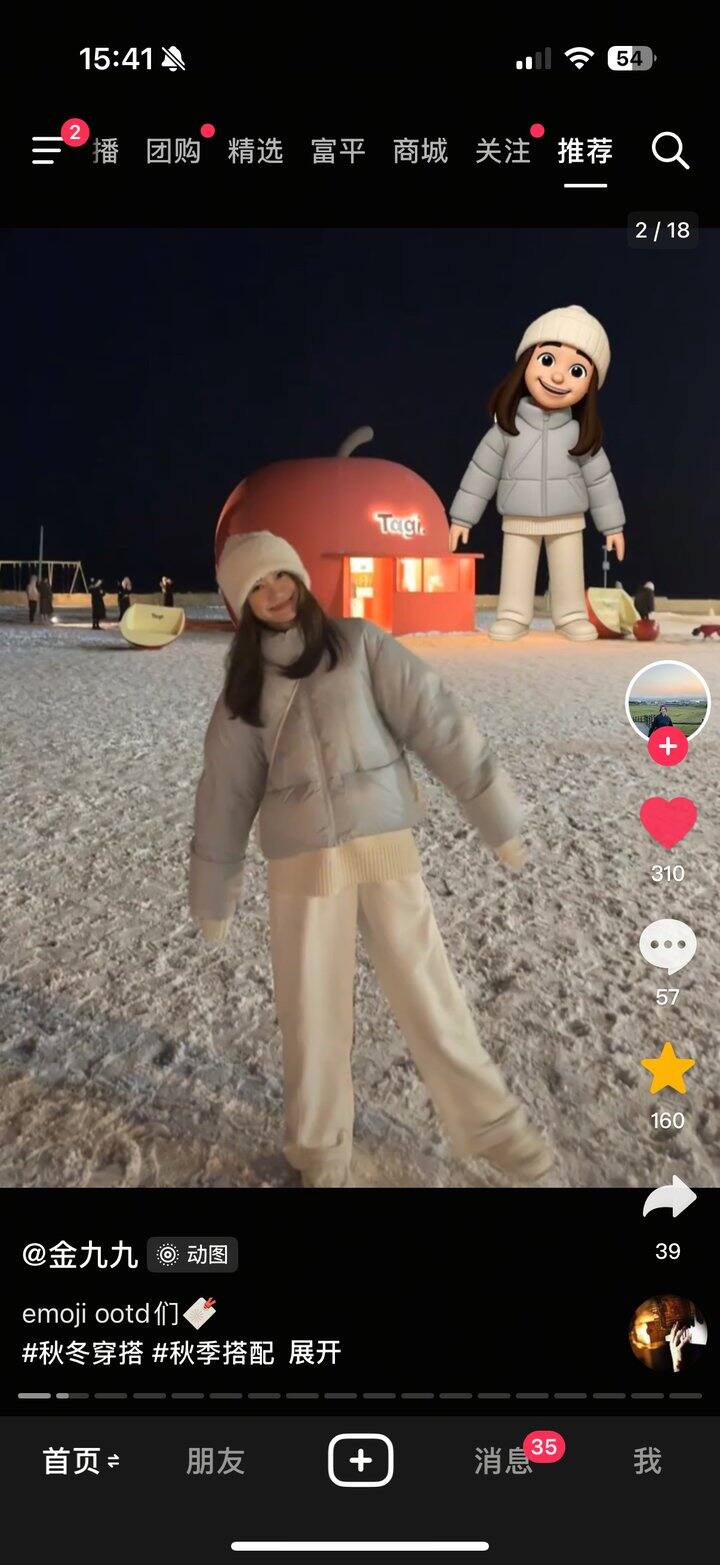
Task: Open the search magnifier
Action: click(x=670, y=151)
